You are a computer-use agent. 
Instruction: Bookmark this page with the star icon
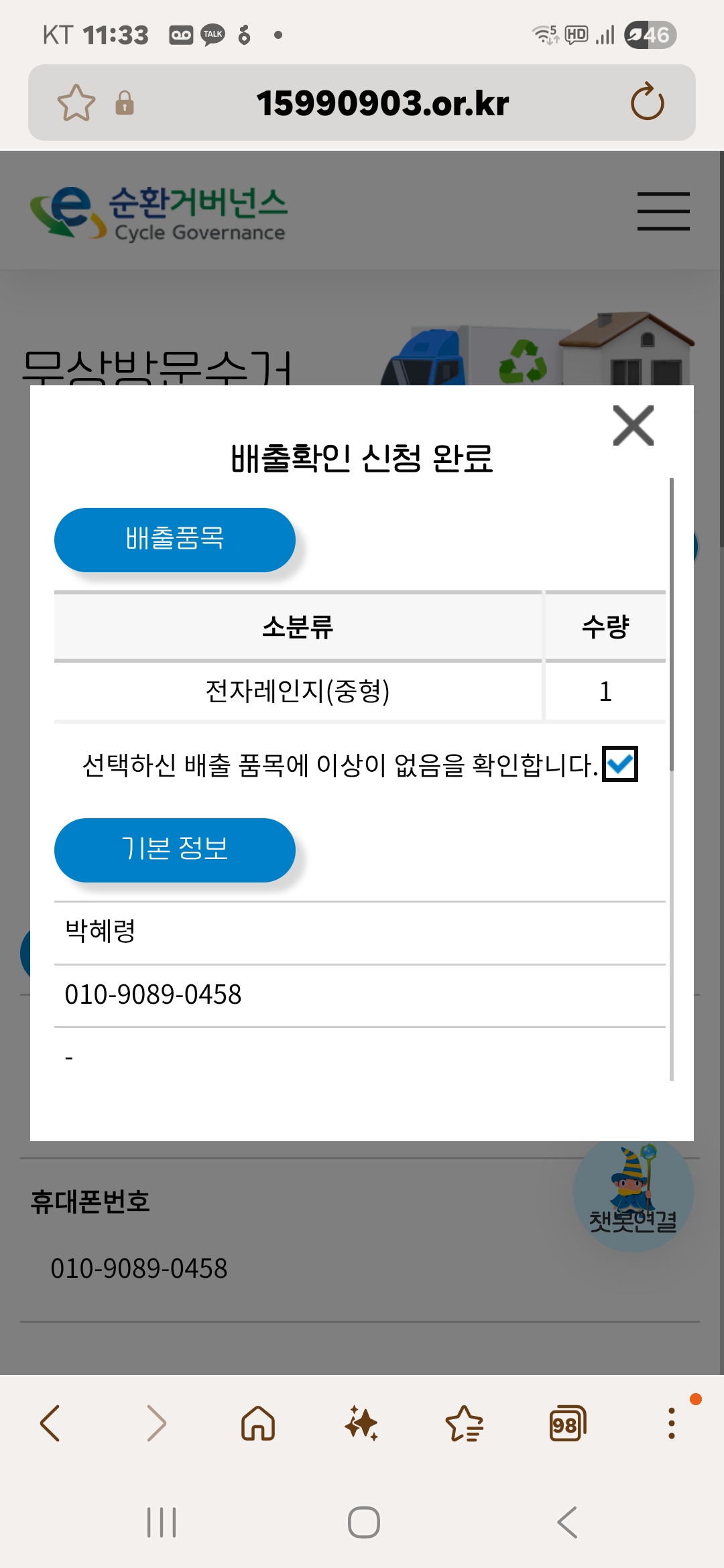(76, 103)
